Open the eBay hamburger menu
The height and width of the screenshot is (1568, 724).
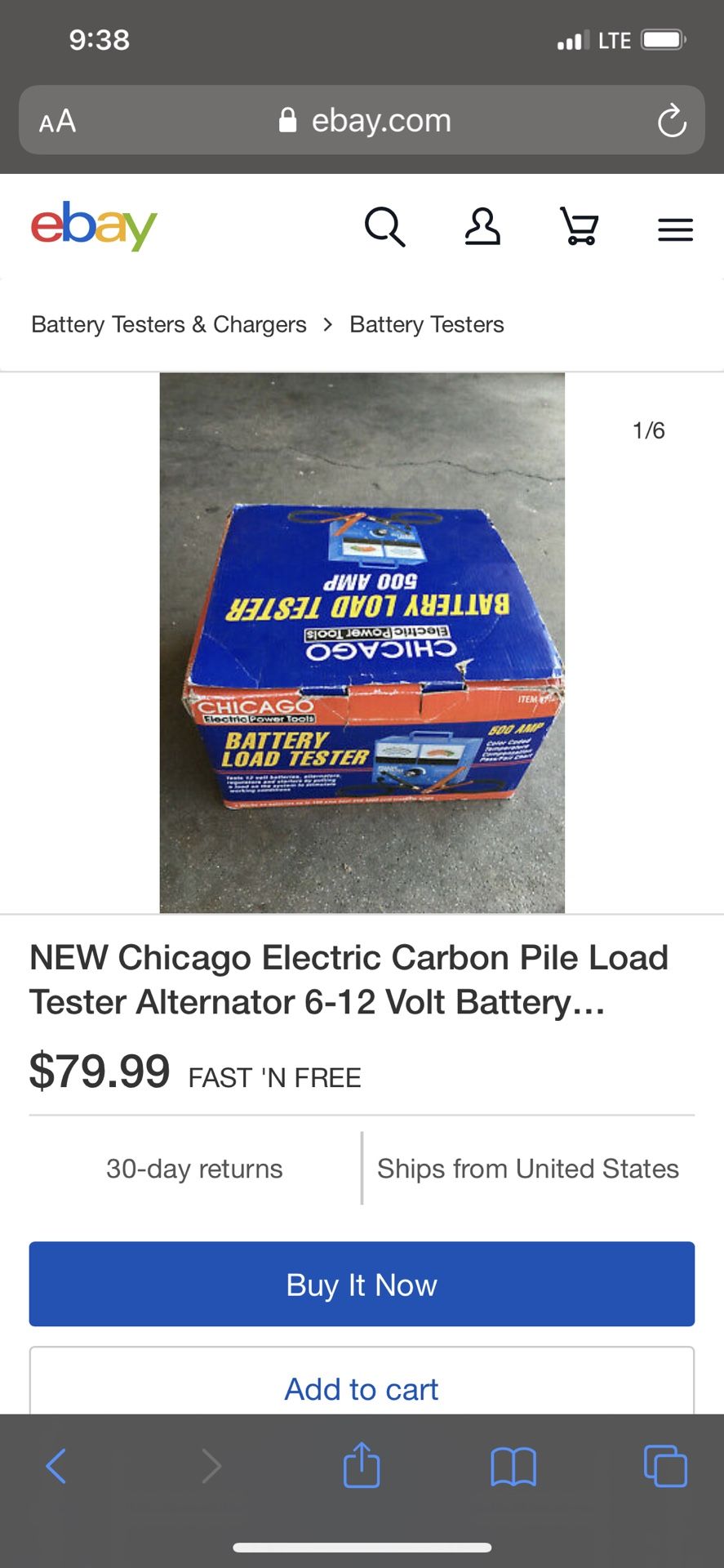point(675,229)
